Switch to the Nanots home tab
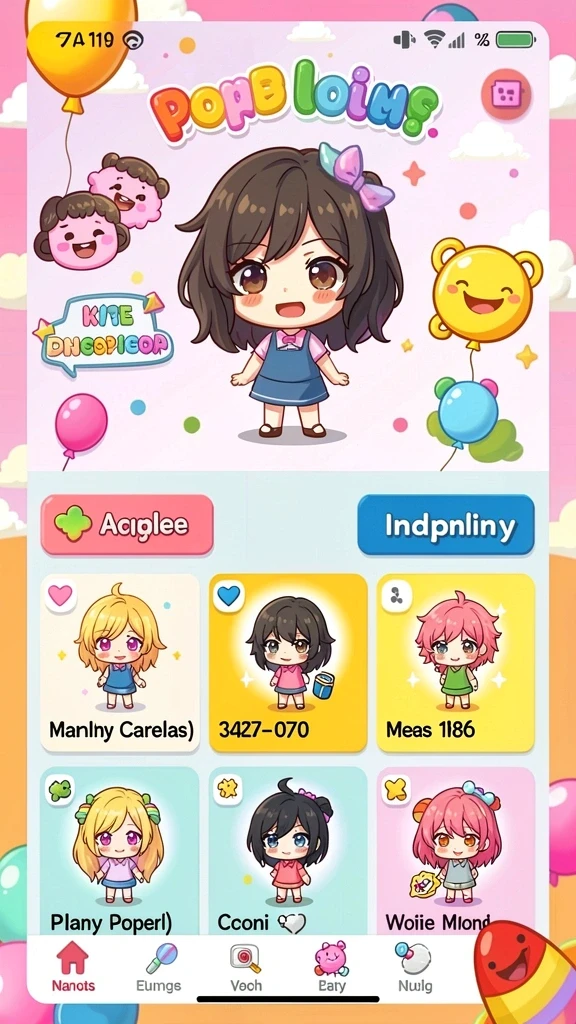 pyautogui.click(x=73, y=968)
